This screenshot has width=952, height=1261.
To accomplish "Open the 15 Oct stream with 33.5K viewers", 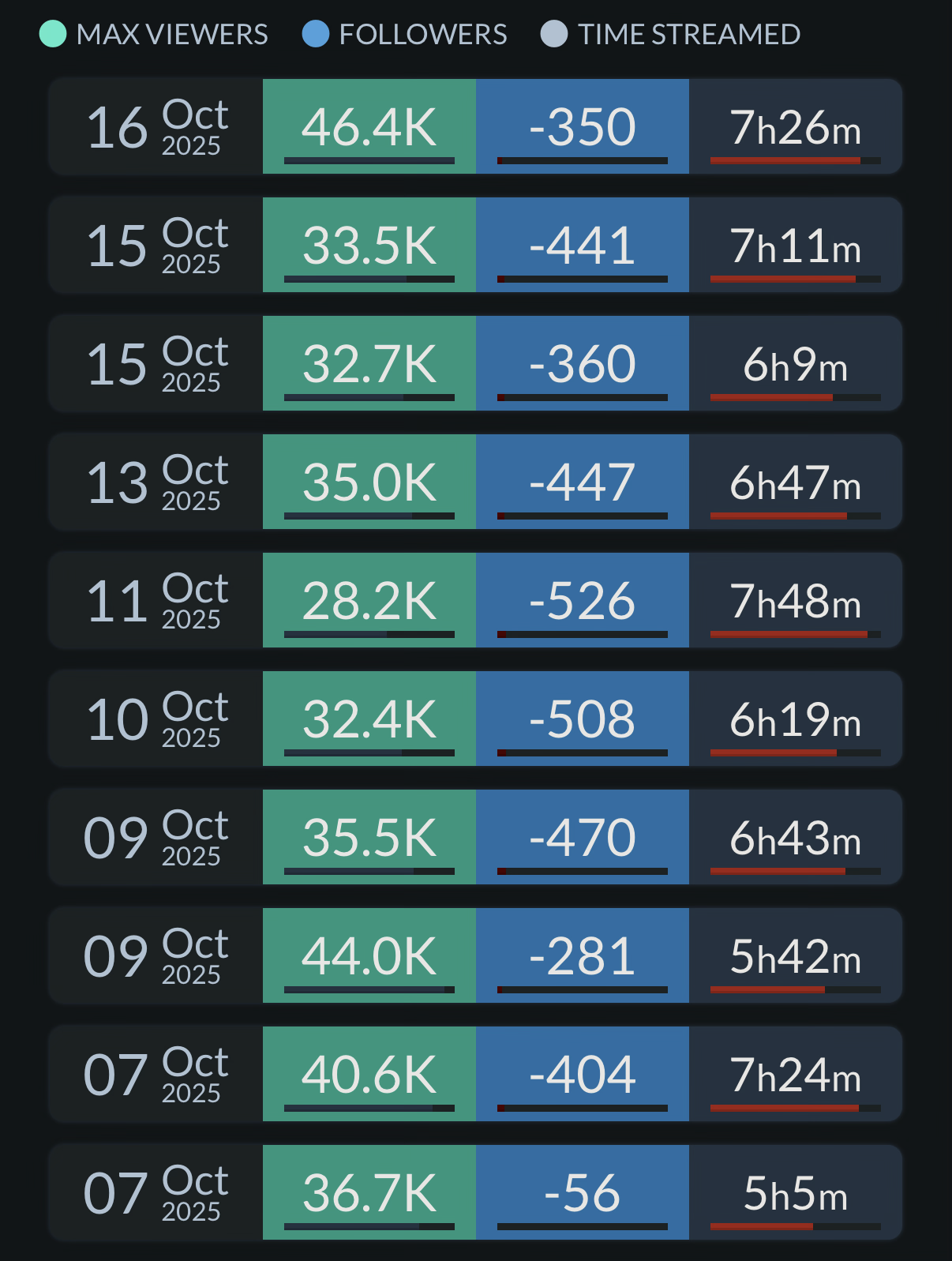I will pyautogui.click(x=474, y=245).
